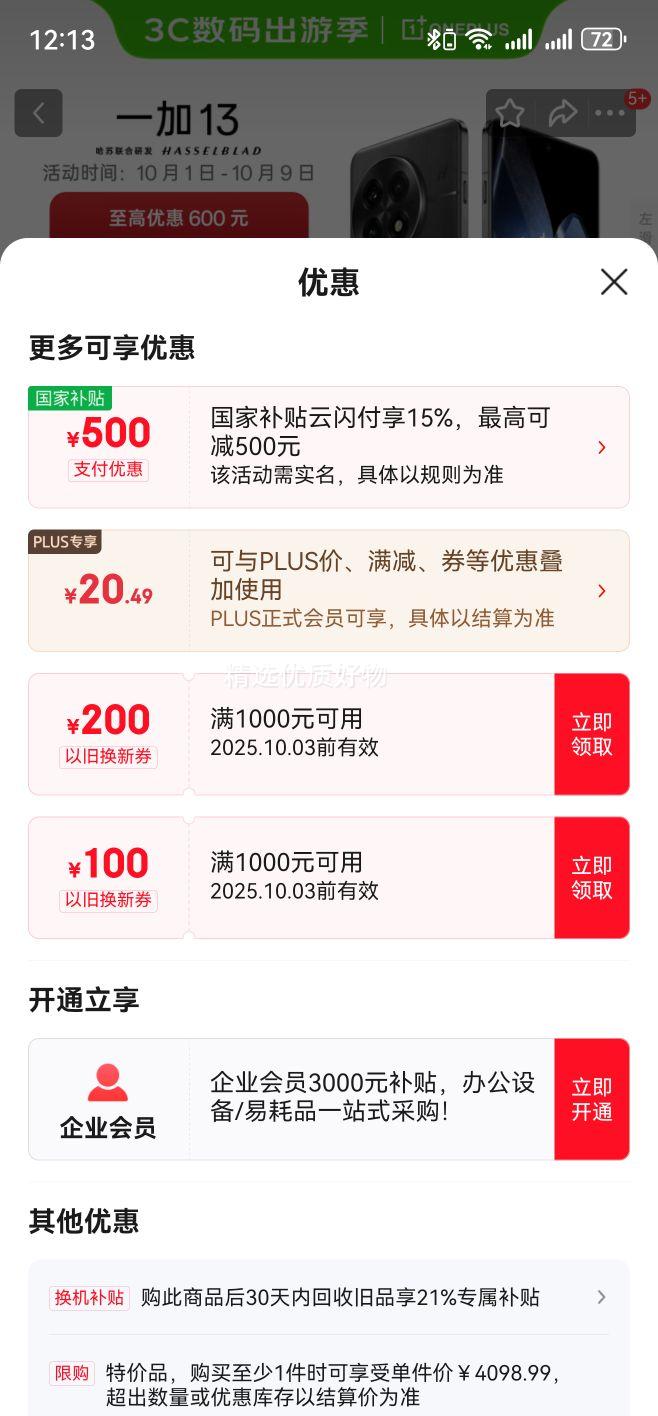Screen dimensions: 658x1416
Task: Favorite this product with the star icon
Action: click(x=510, y=113)
